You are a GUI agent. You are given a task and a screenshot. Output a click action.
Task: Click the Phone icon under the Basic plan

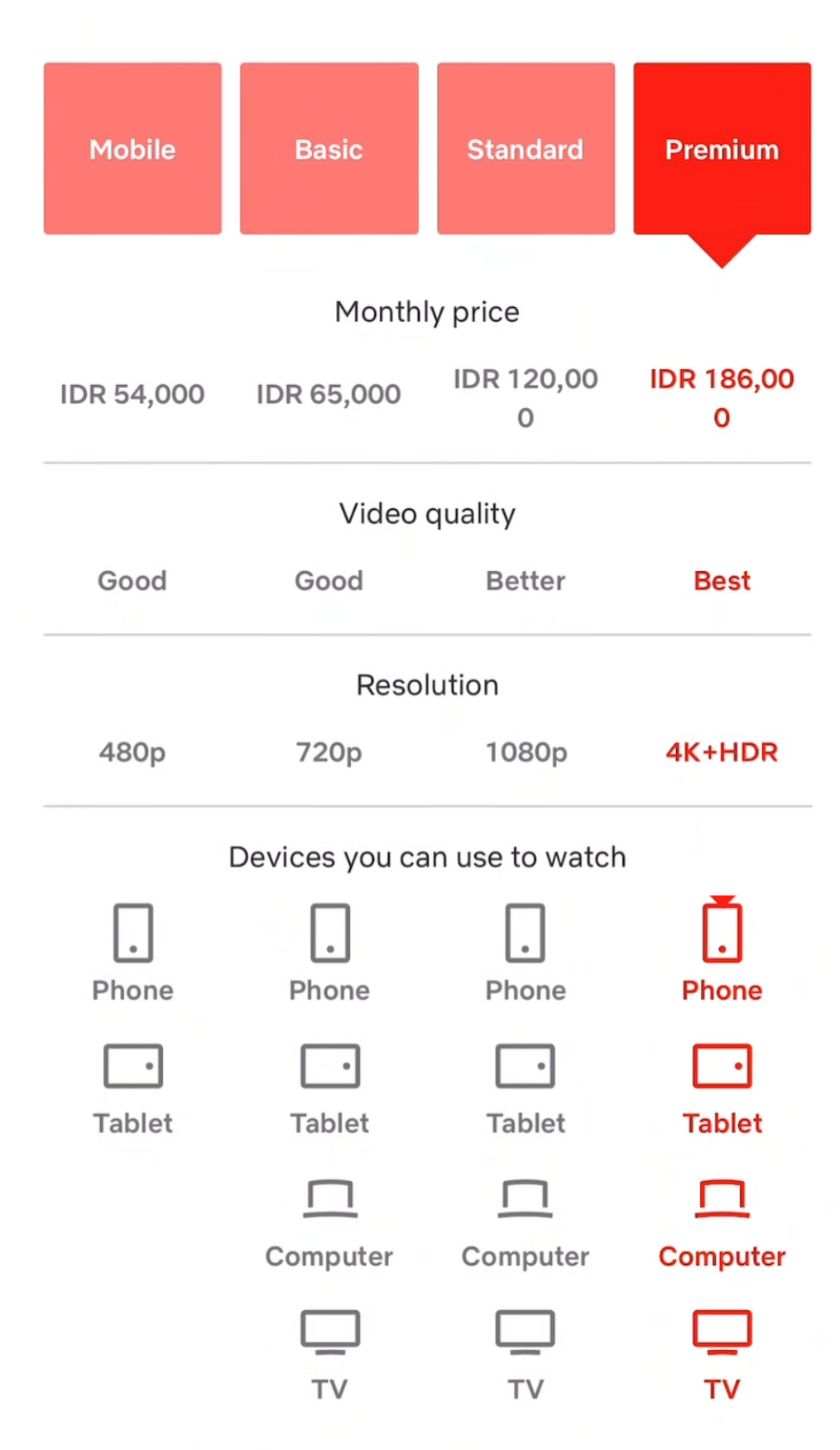coord(329,933)
